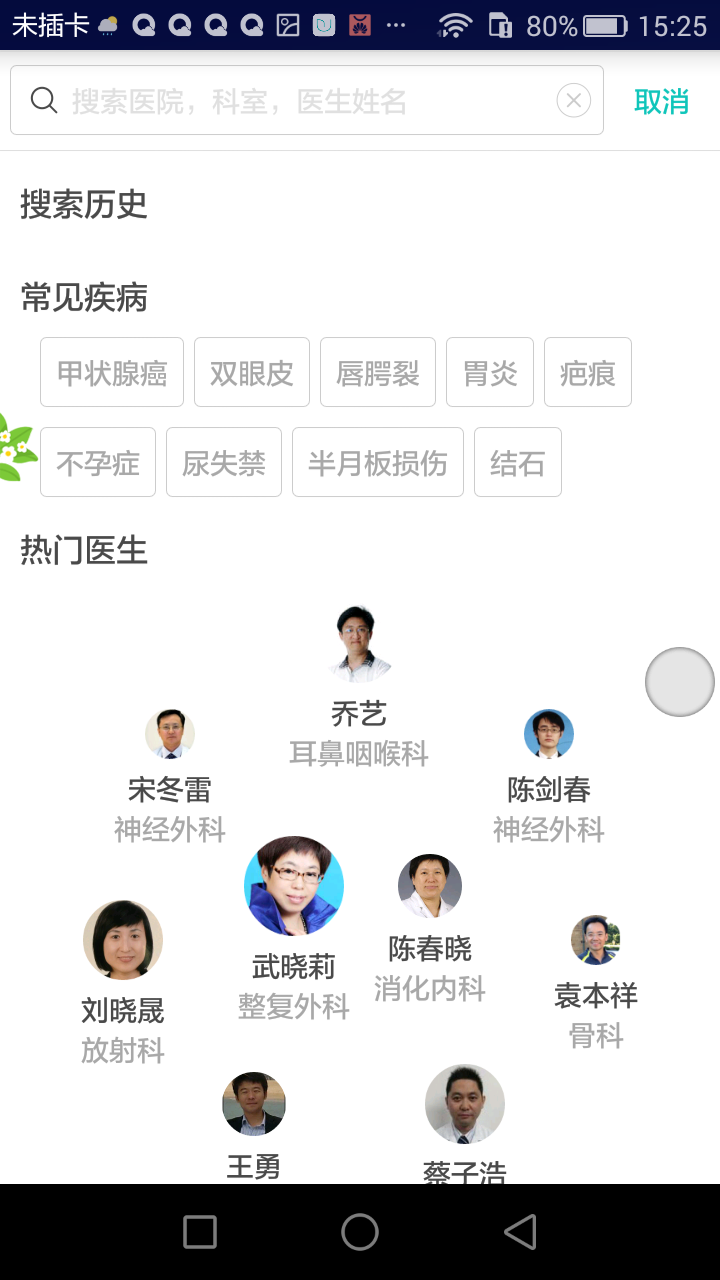Tap the 半月板损伤 chip

pos(378,463)
